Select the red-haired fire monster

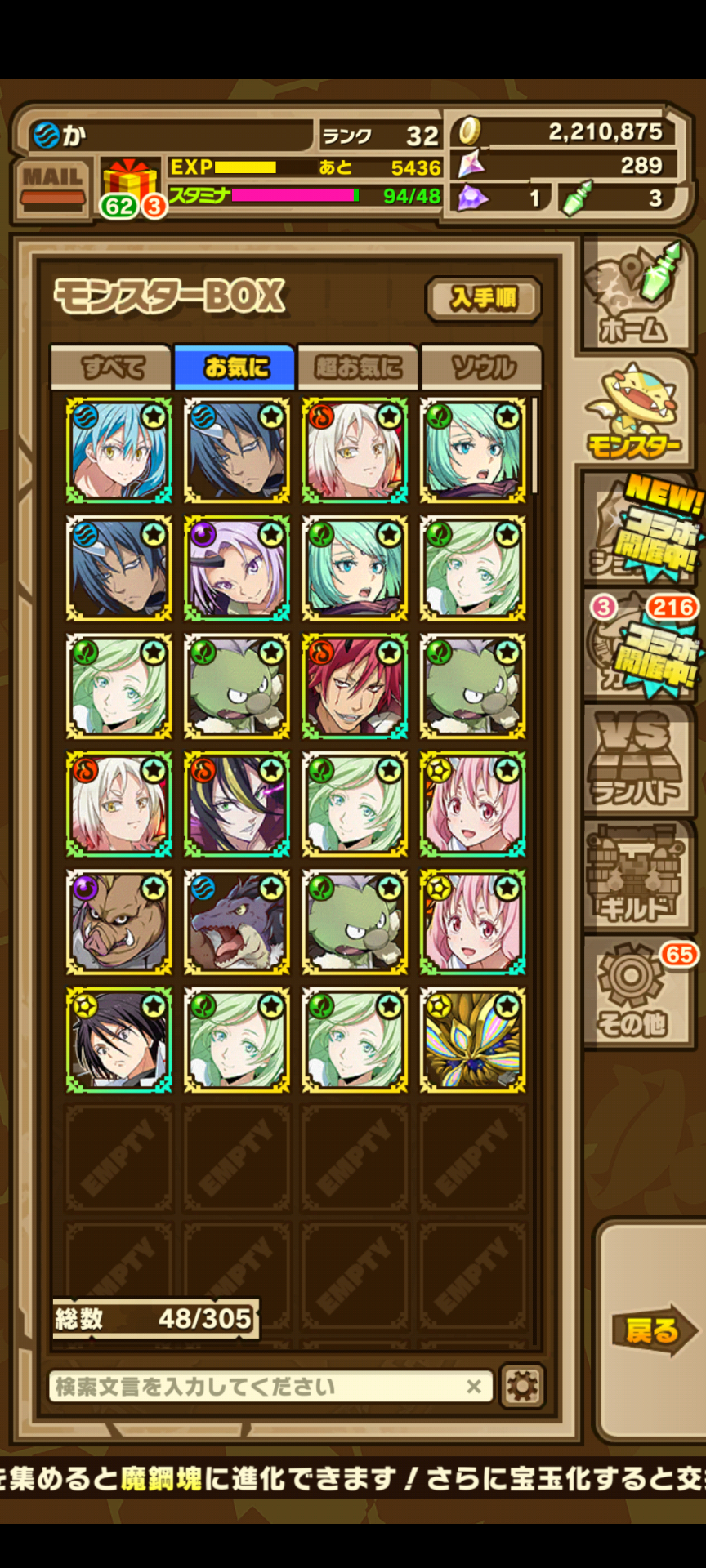click(x=355, y=686)
